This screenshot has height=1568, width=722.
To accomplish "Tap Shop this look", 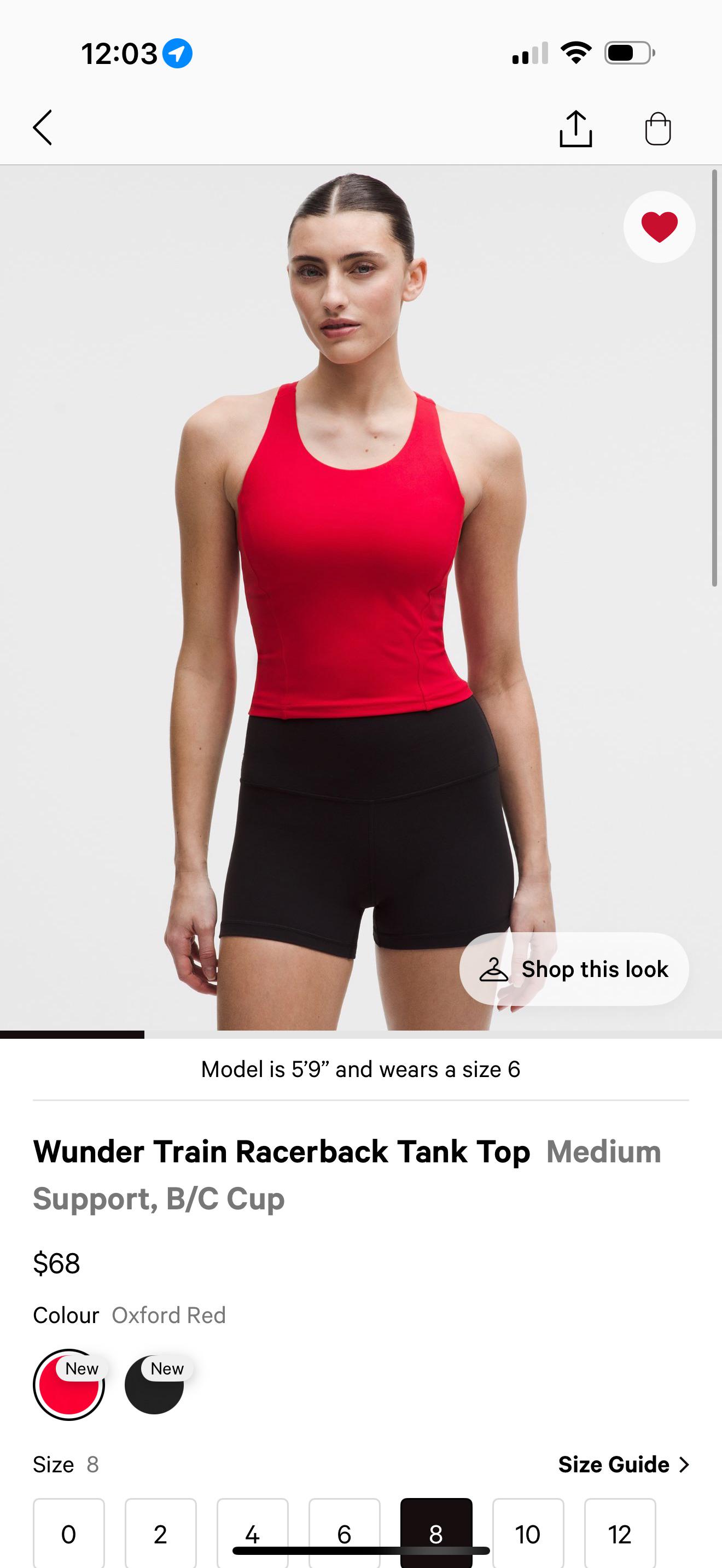I will 574,968.
